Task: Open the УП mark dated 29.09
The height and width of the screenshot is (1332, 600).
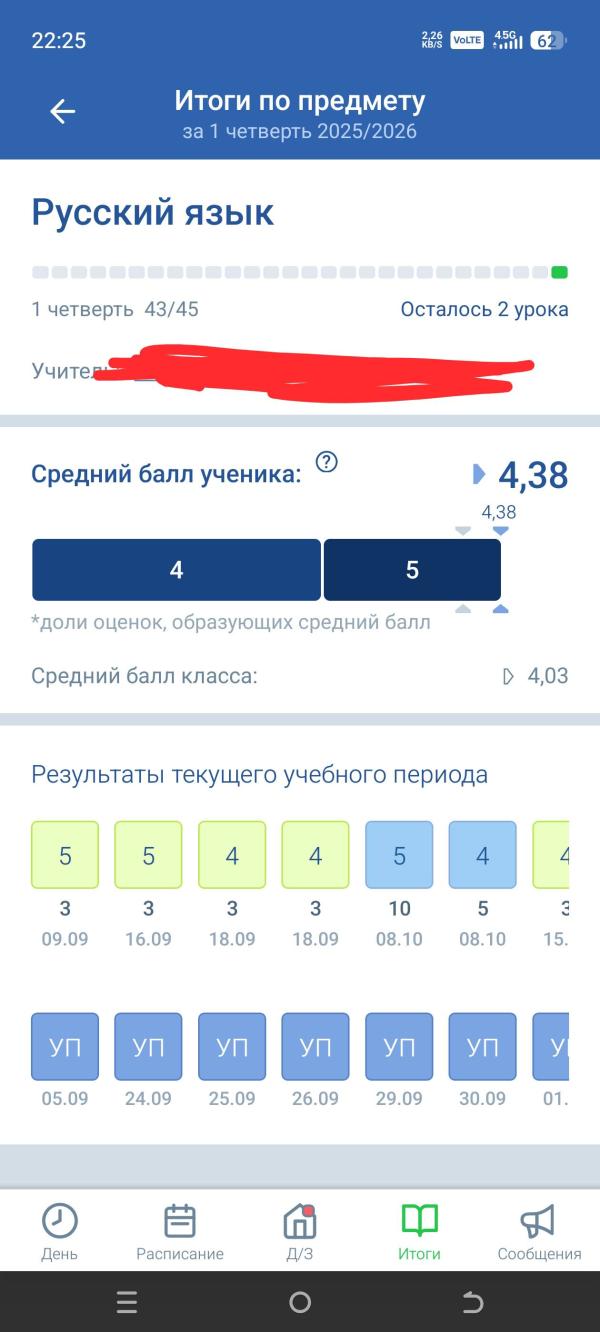Action: 399,1047
